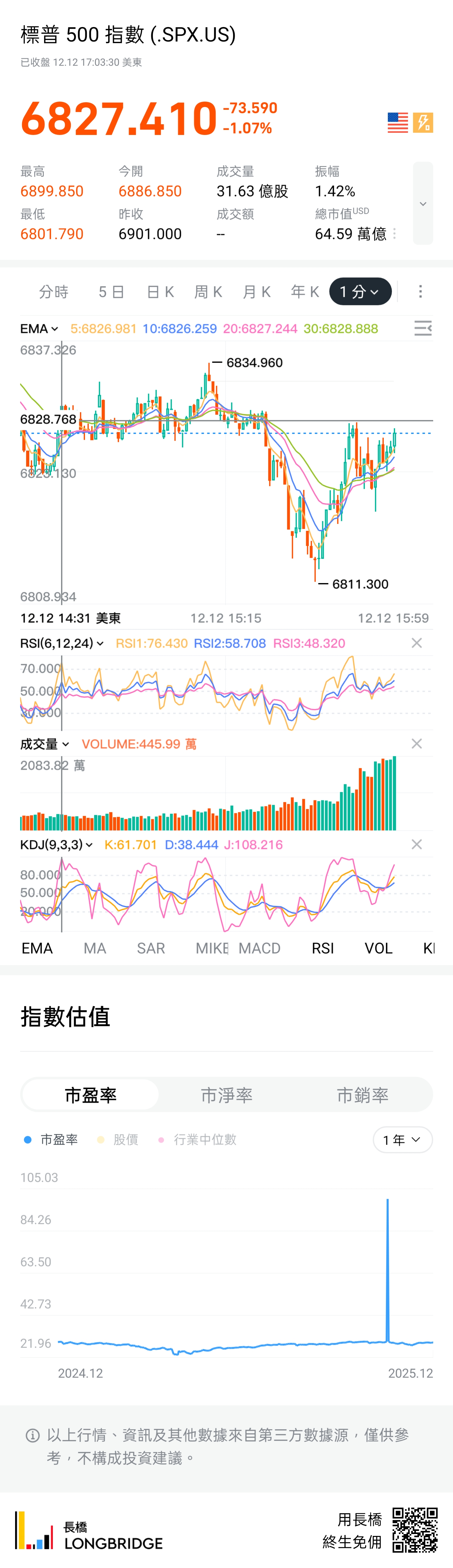Select MACD in the indicator strip
Viewport: 453px width, 1568px height.
260,948
